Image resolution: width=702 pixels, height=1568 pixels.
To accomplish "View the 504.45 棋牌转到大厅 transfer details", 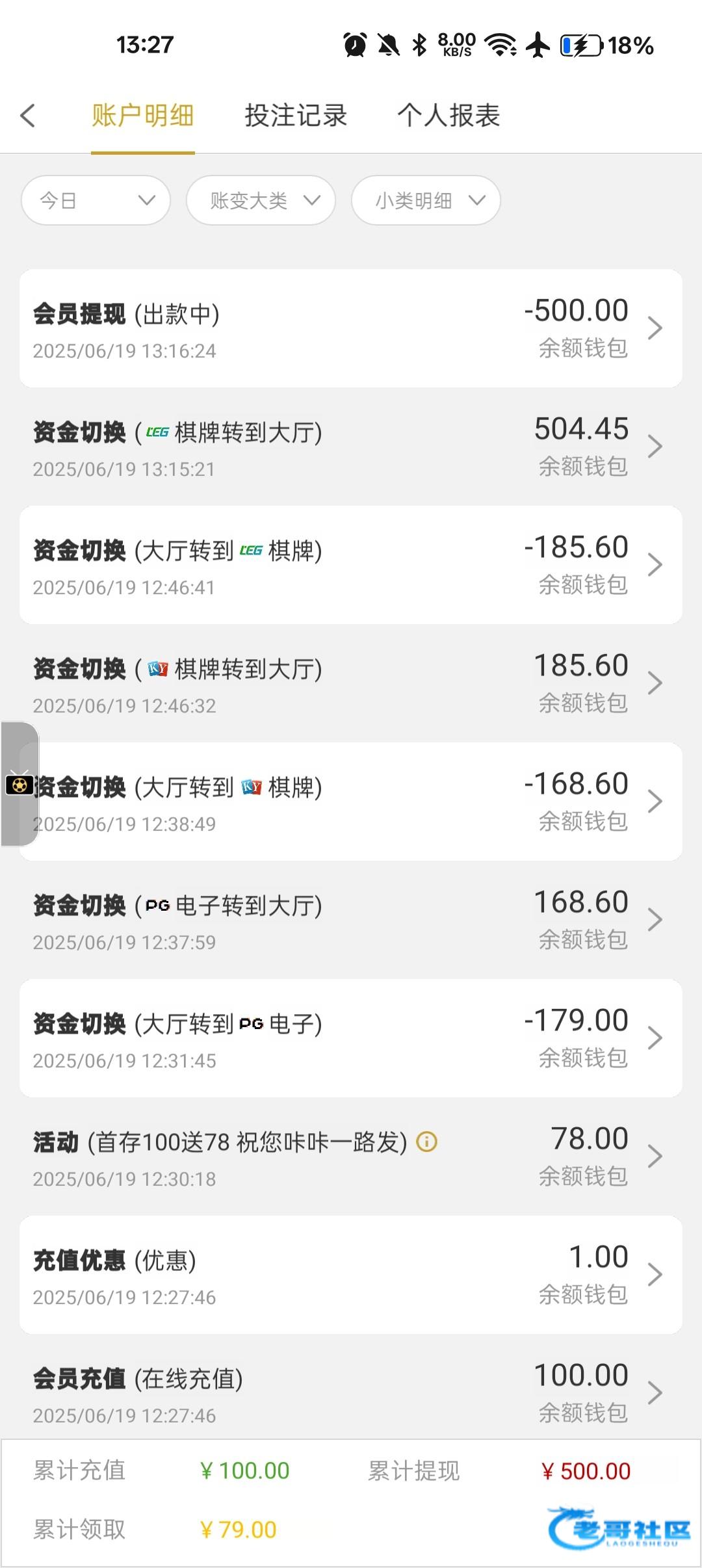I will tap(351, 447).
